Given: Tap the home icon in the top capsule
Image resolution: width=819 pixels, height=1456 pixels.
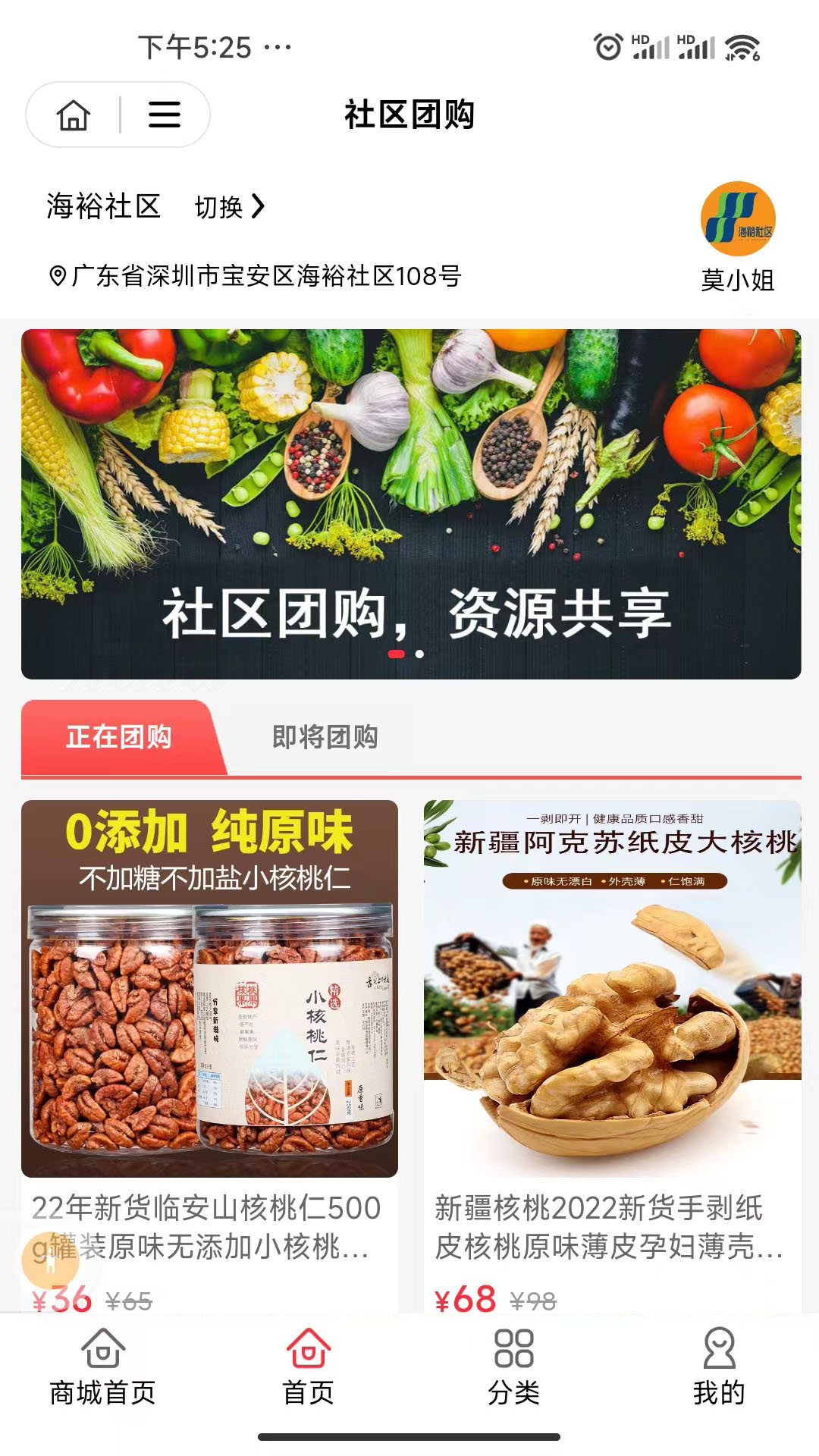Looking at the screenshot, I should coord(74,115).
